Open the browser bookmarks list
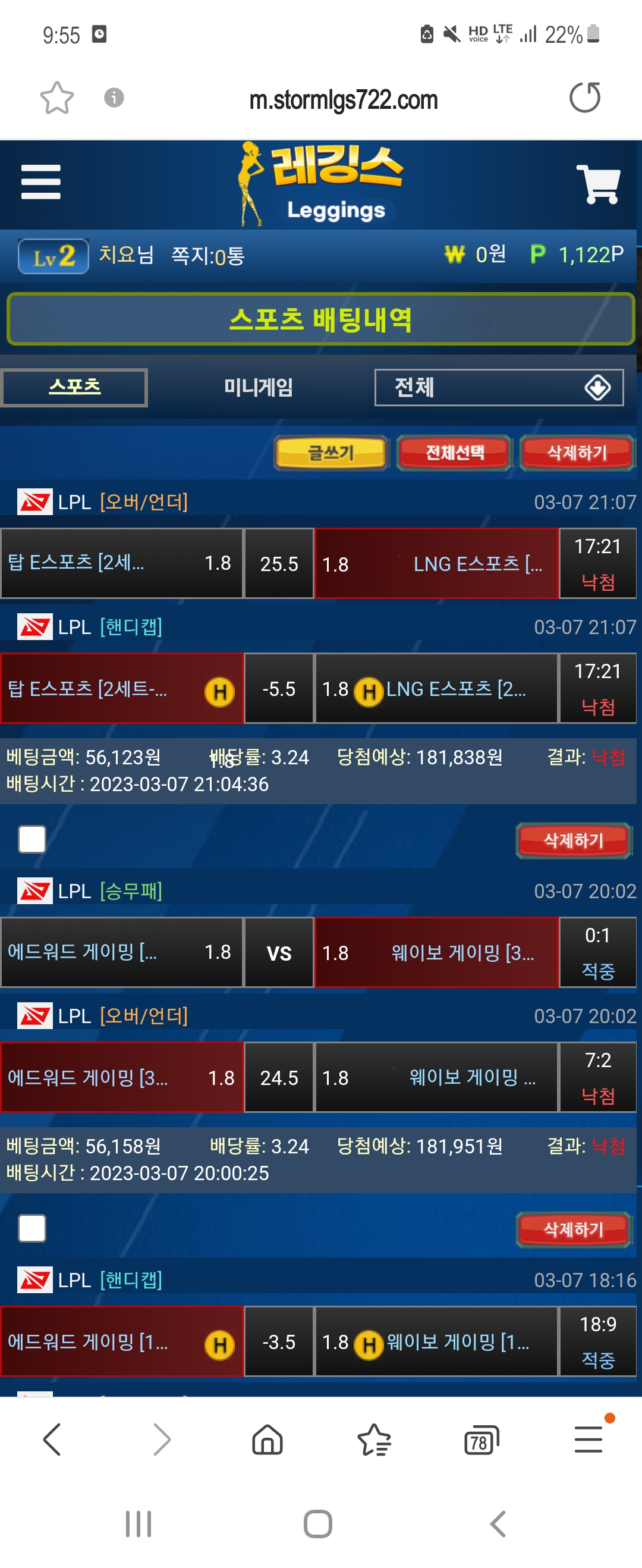 click(374, 1441)
